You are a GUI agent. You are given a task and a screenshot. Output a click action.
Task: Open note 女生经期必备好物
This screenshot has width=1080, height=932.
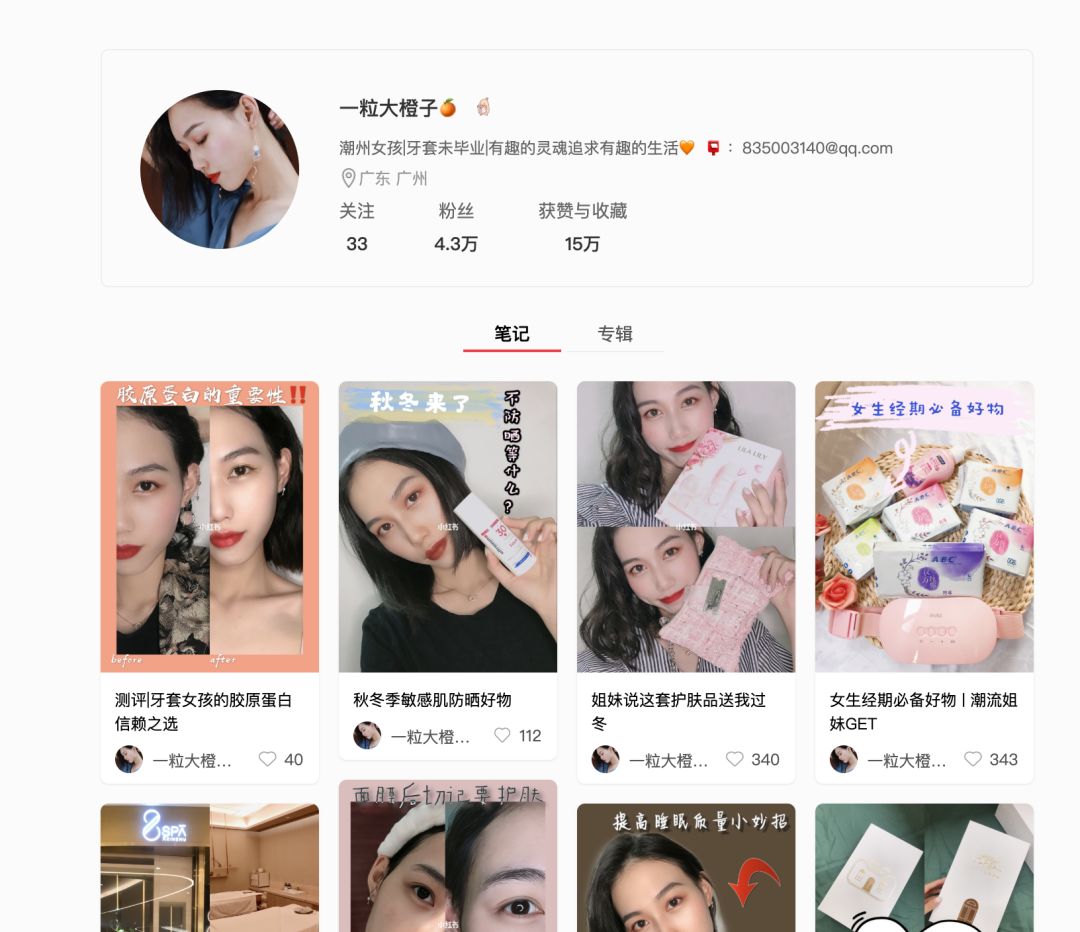[x=923, y=526]
